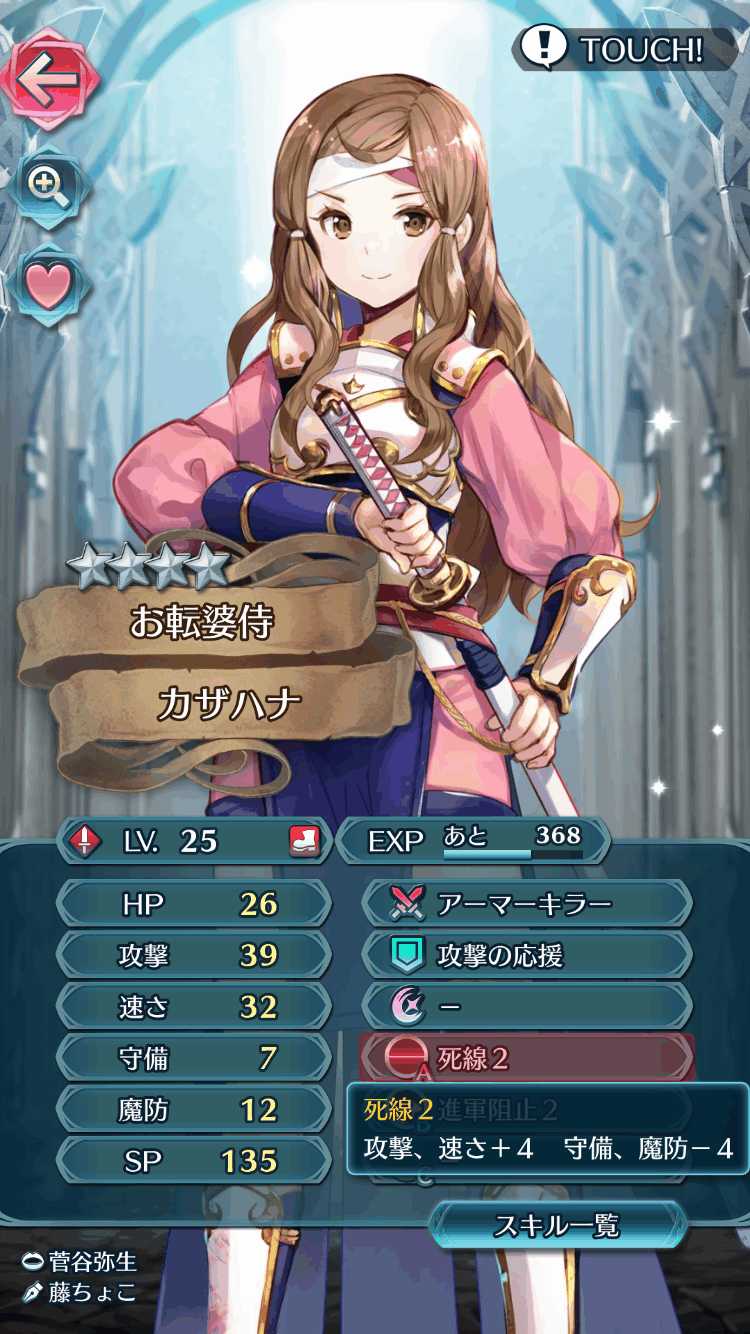This screenshot has height=1334, width=750.
Task: Mark Kazahana as favorite with the heart icon
Action: coord(48,285)
